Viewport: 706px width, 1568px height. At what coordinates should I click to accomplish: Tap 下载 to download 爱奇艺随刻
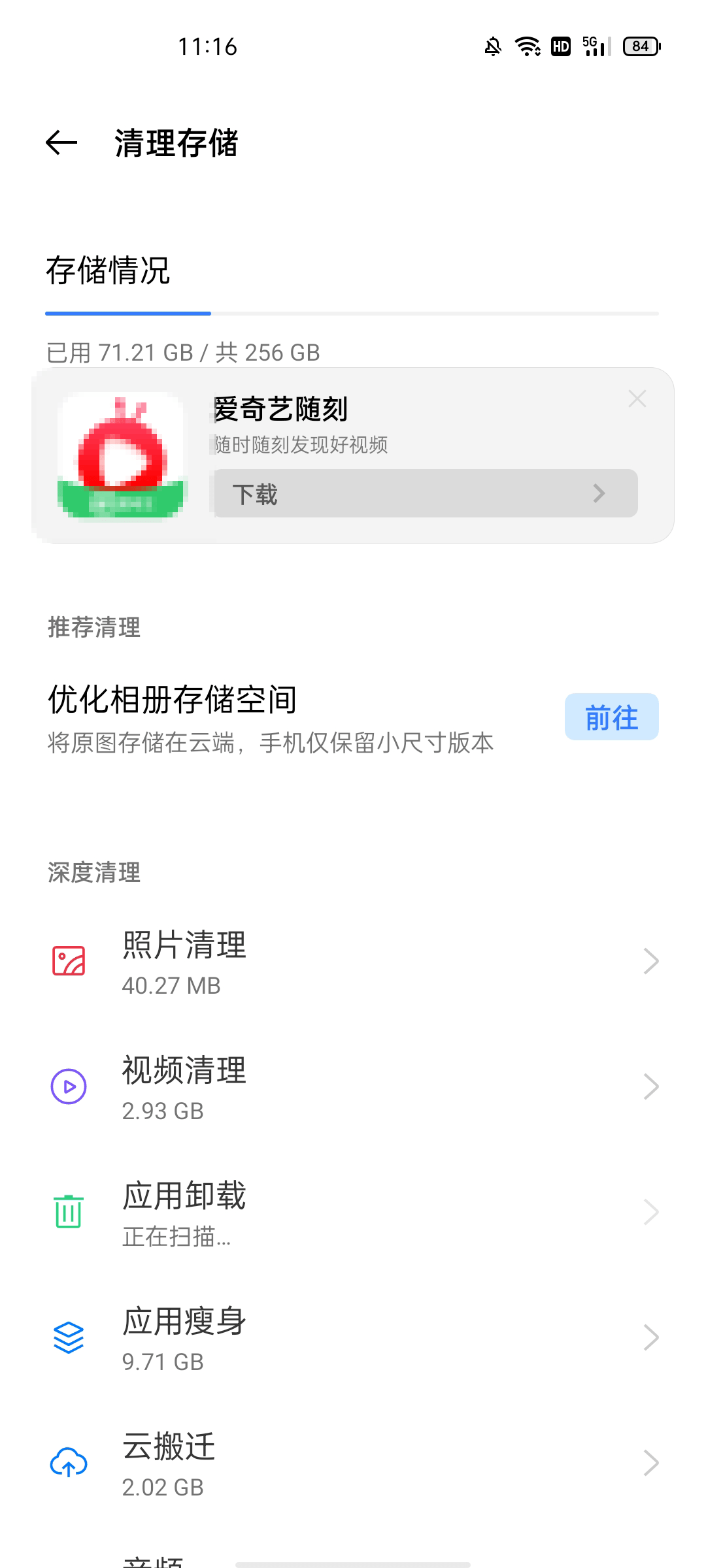[426, 494]
